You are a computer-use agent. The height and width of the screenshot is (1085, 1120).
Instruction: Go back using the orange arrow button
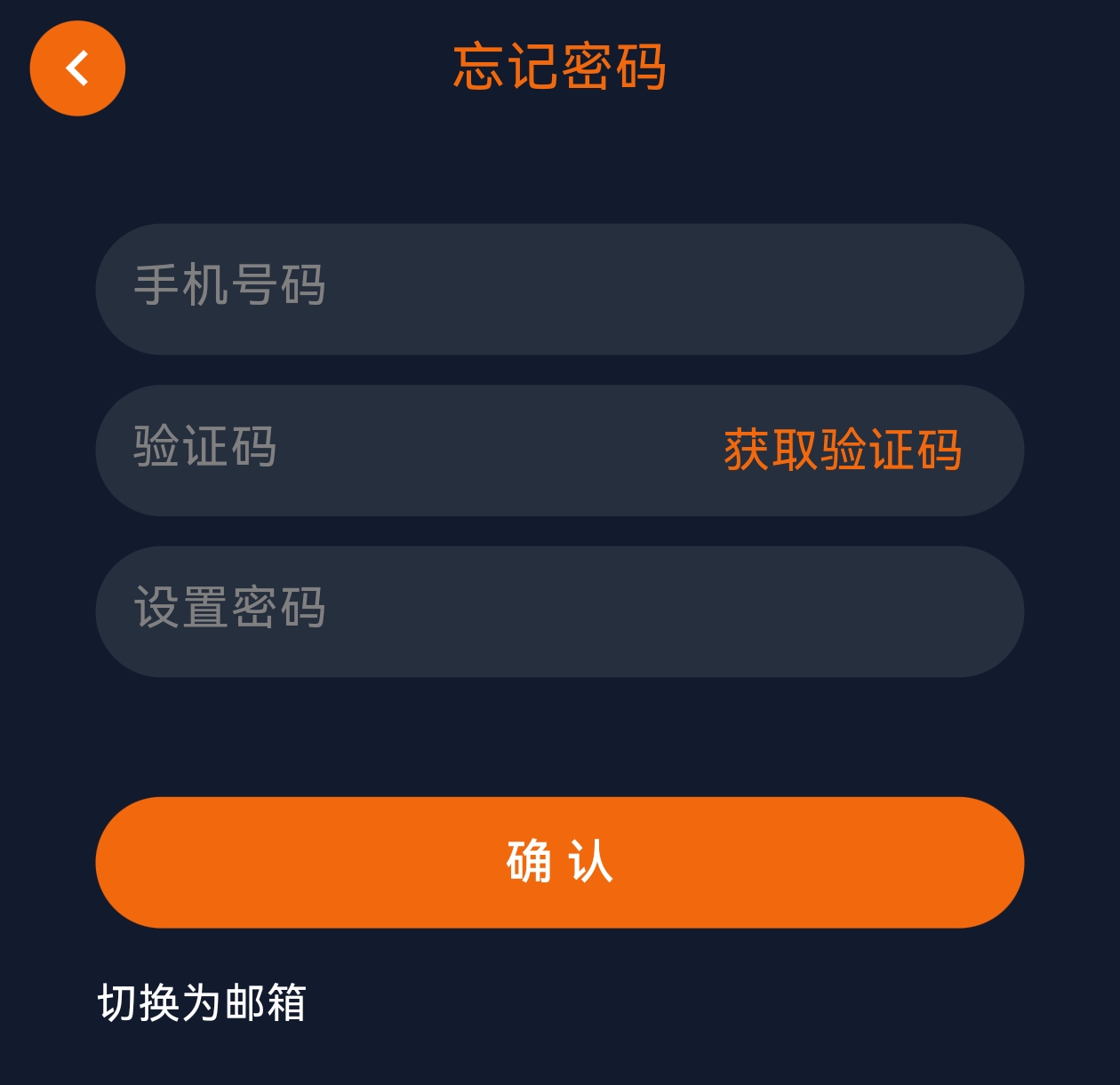pos(77,68)
